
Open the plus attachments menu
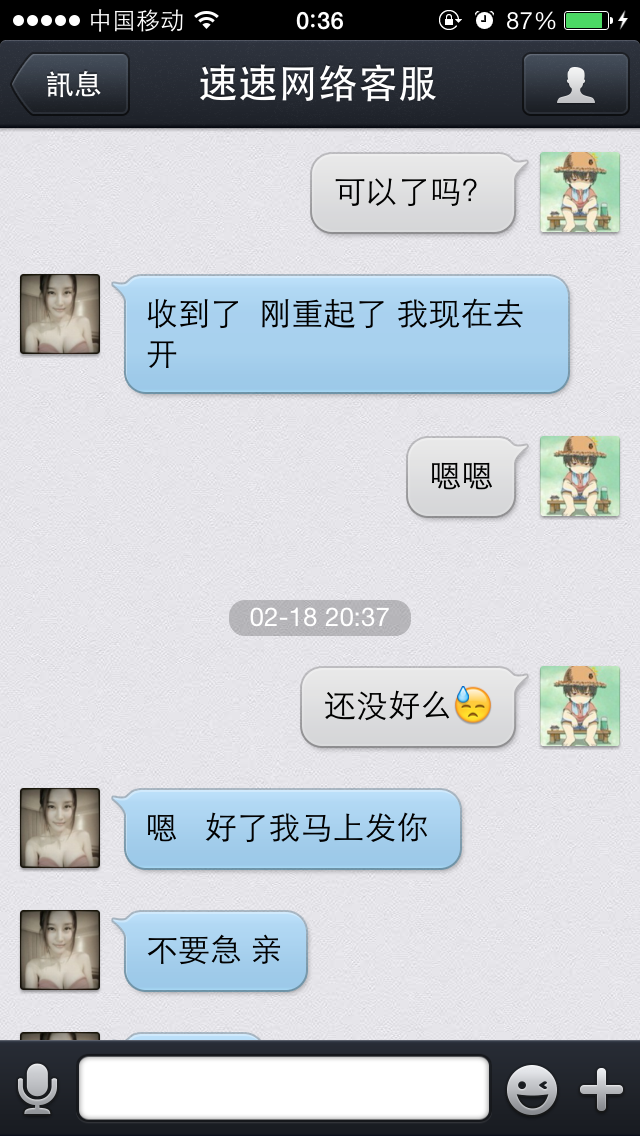pyautogui.click(x=602, y=1089)
